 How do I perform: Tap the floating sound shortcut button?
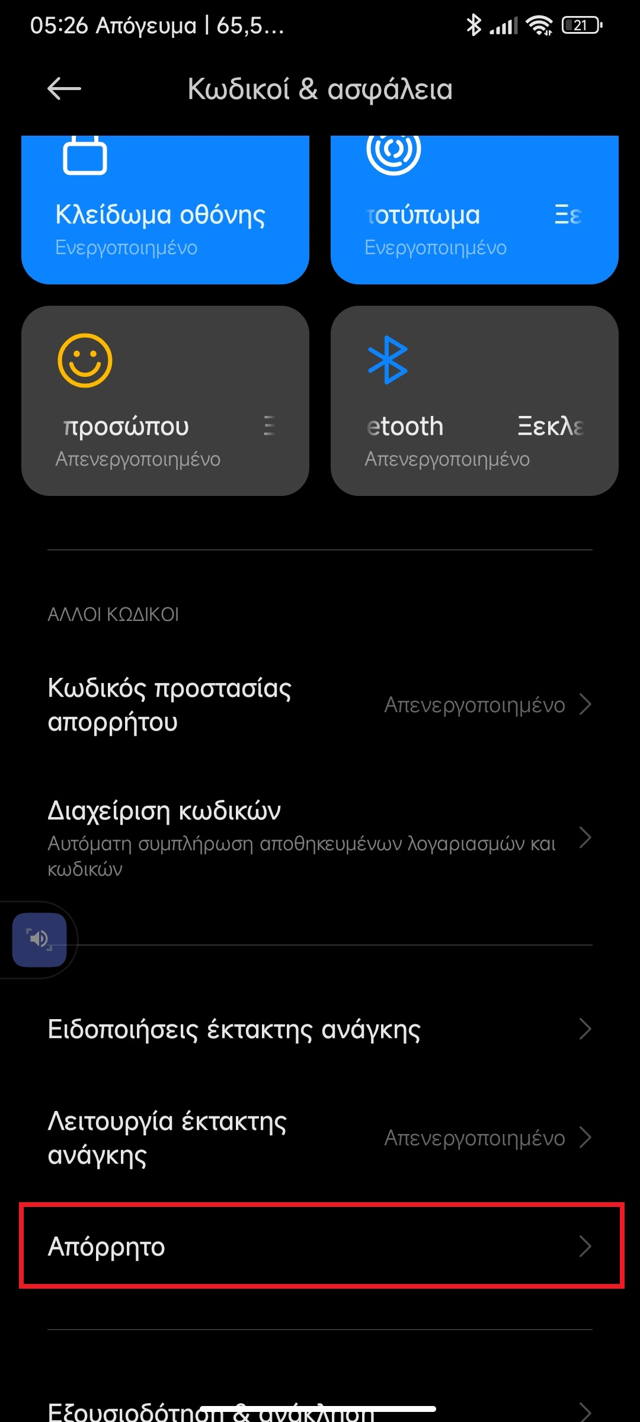pyautogui.click(x=39, y=939)
